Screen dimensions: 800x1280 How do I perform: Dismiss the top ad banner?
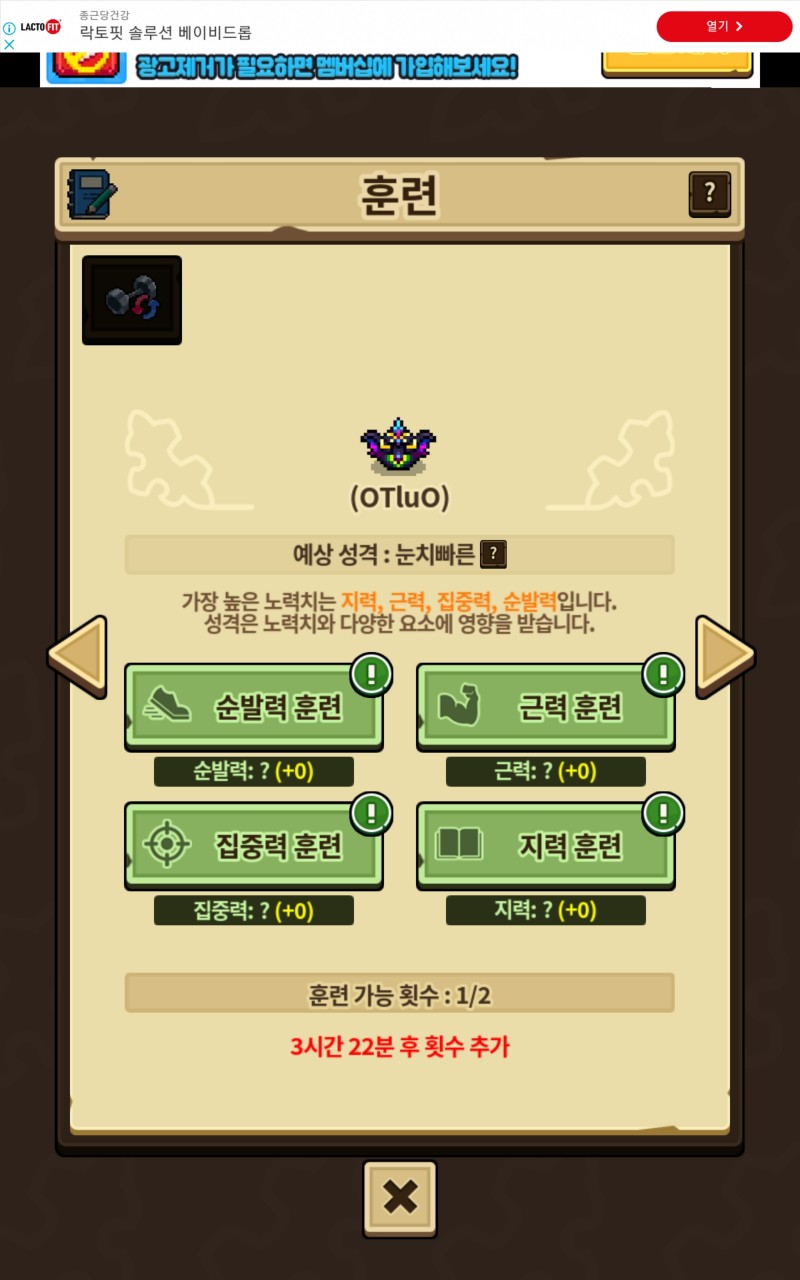[9, 45]
